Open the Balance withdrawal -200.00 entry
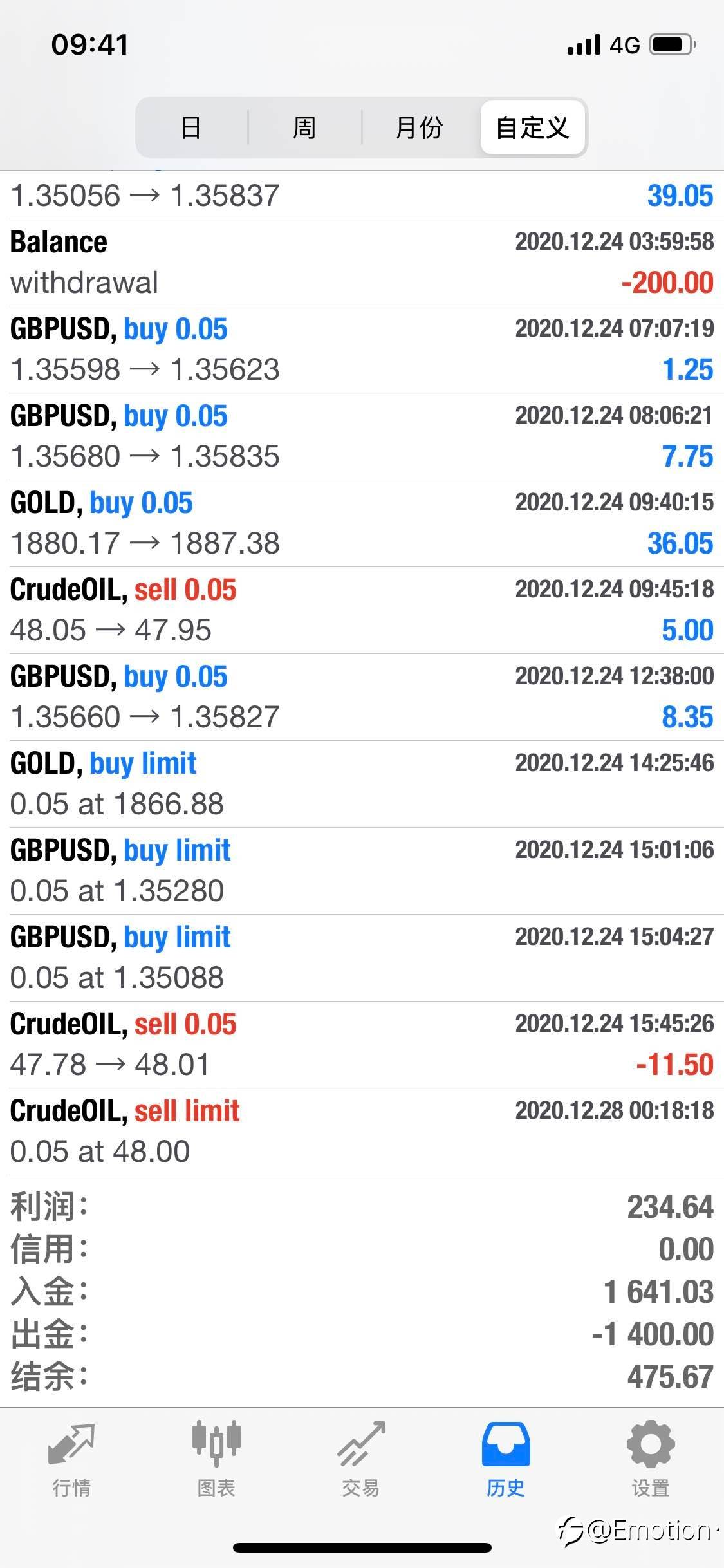Image resolution: width=724 pixels, height=1568 pixels. [x=362, y=263]
